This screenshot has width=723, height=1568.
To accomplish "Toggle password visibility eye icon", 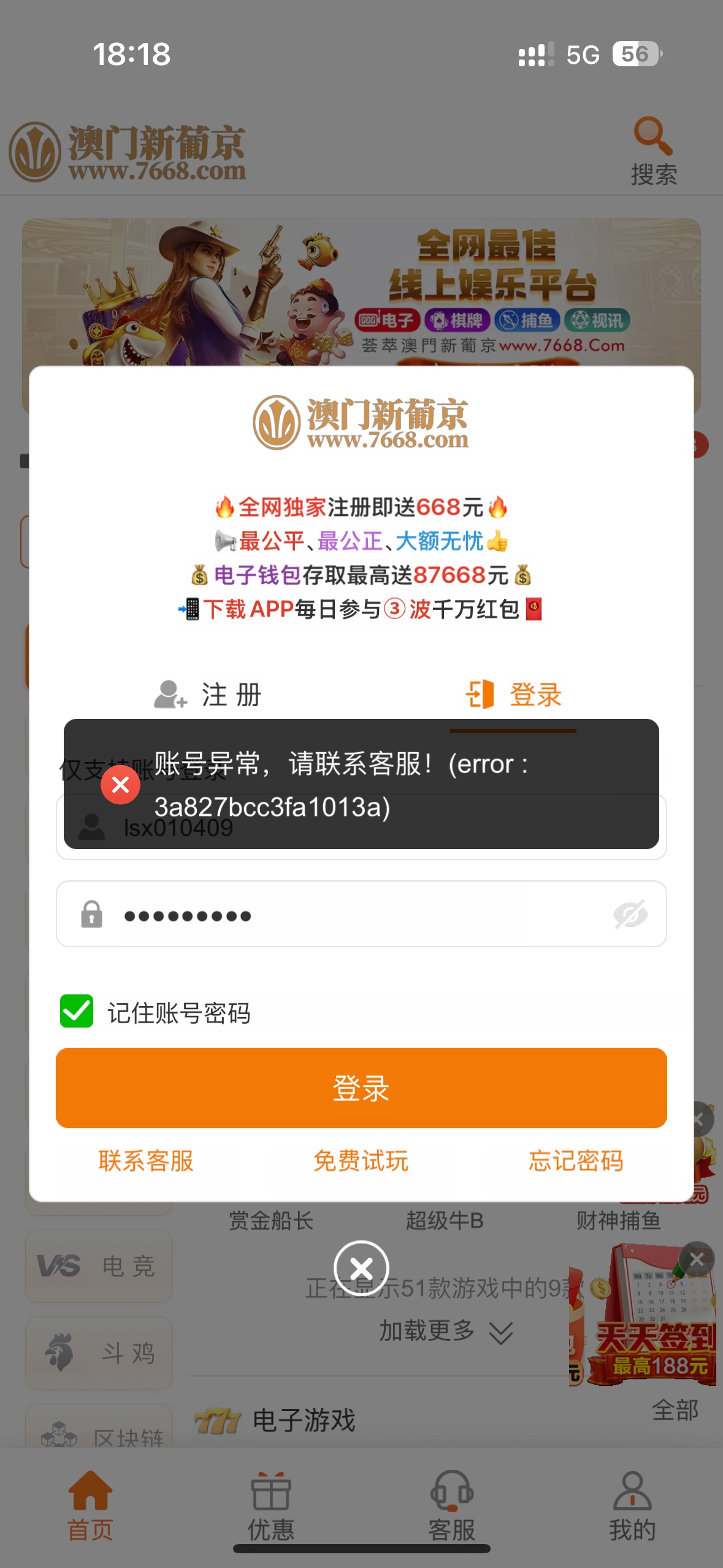I will pos(630,915).
